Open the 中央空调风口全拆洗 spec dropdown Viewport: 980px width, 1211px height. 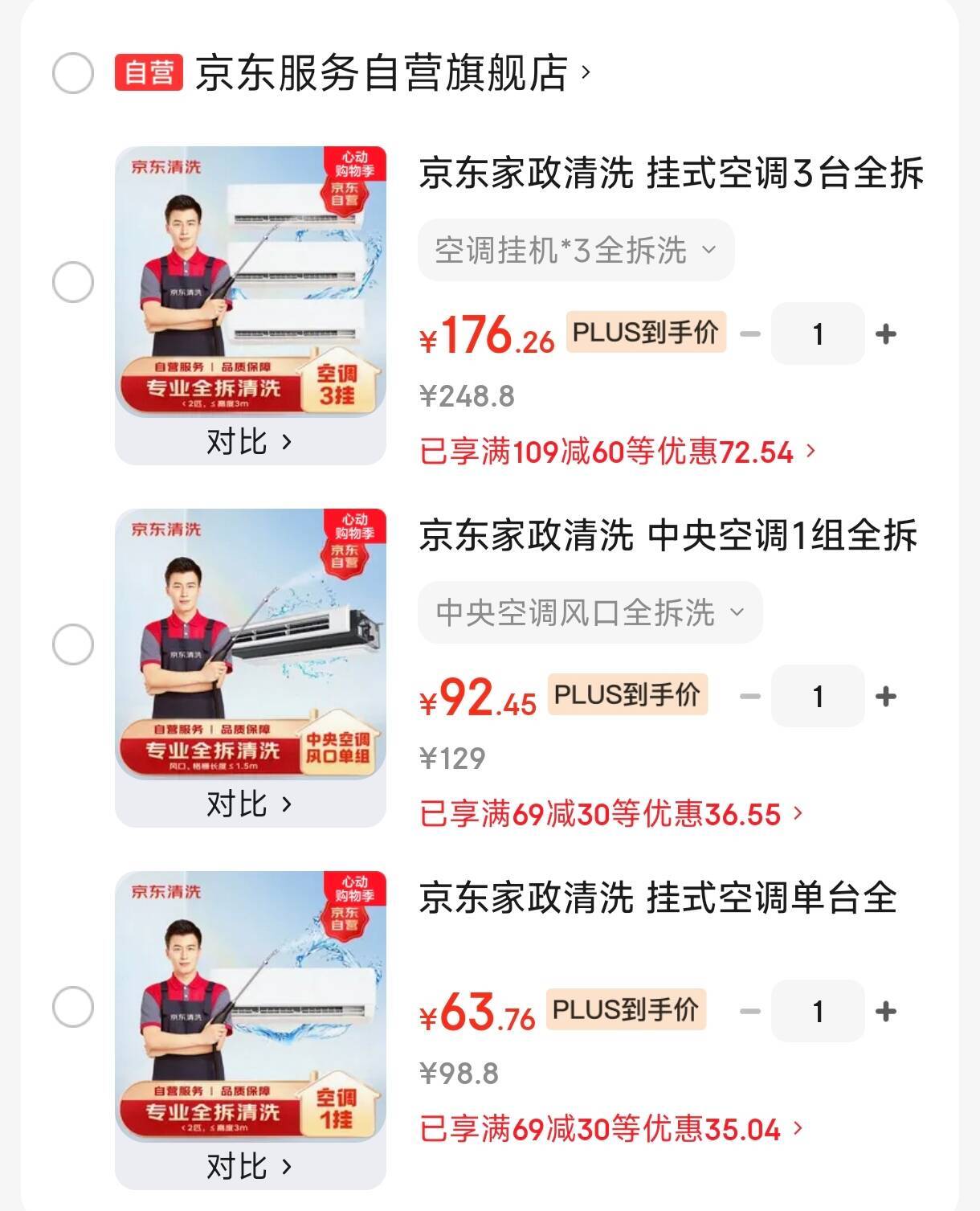click(590, 612)
